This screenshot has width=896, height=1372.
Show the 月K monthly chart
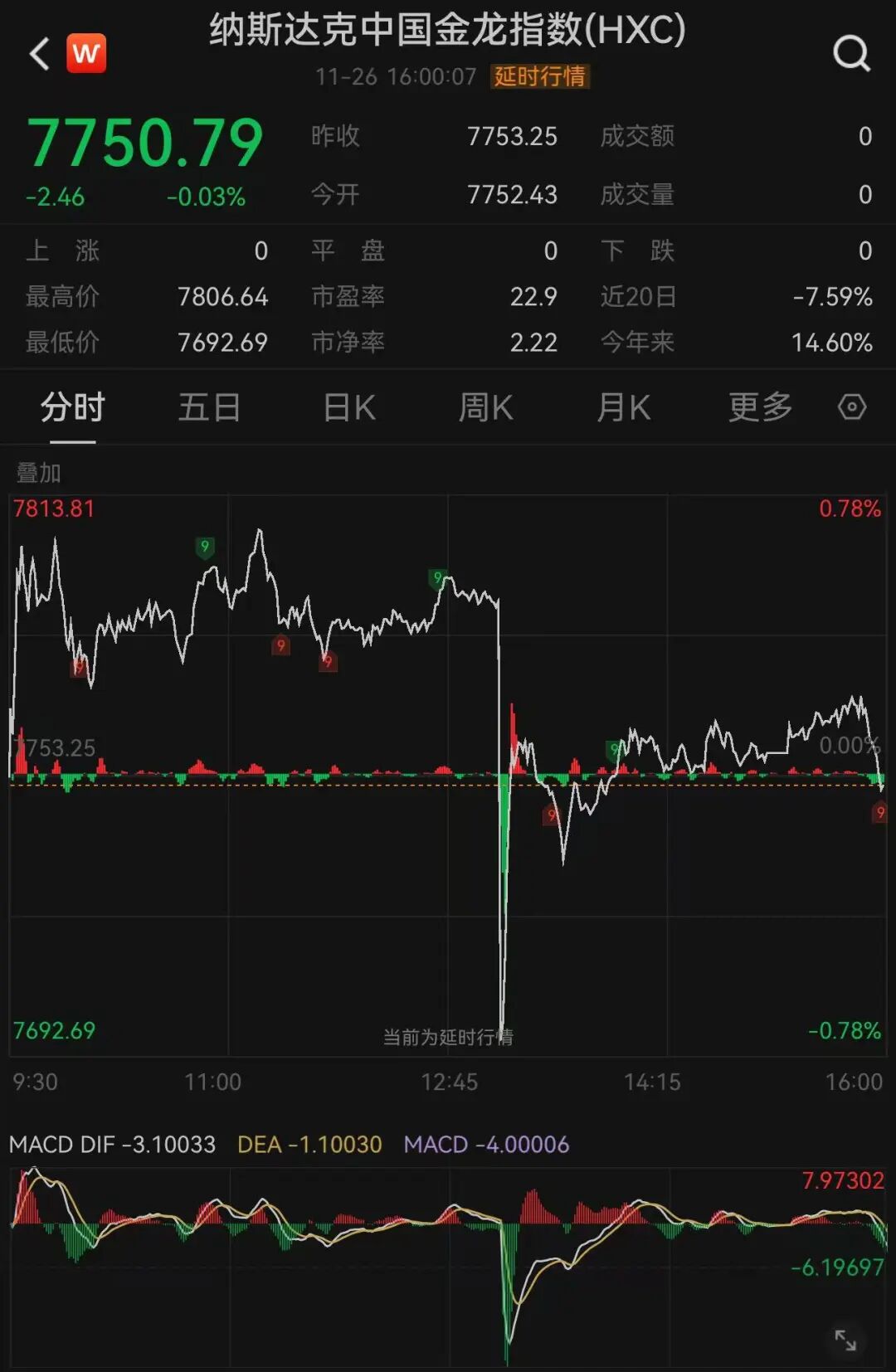623,408
